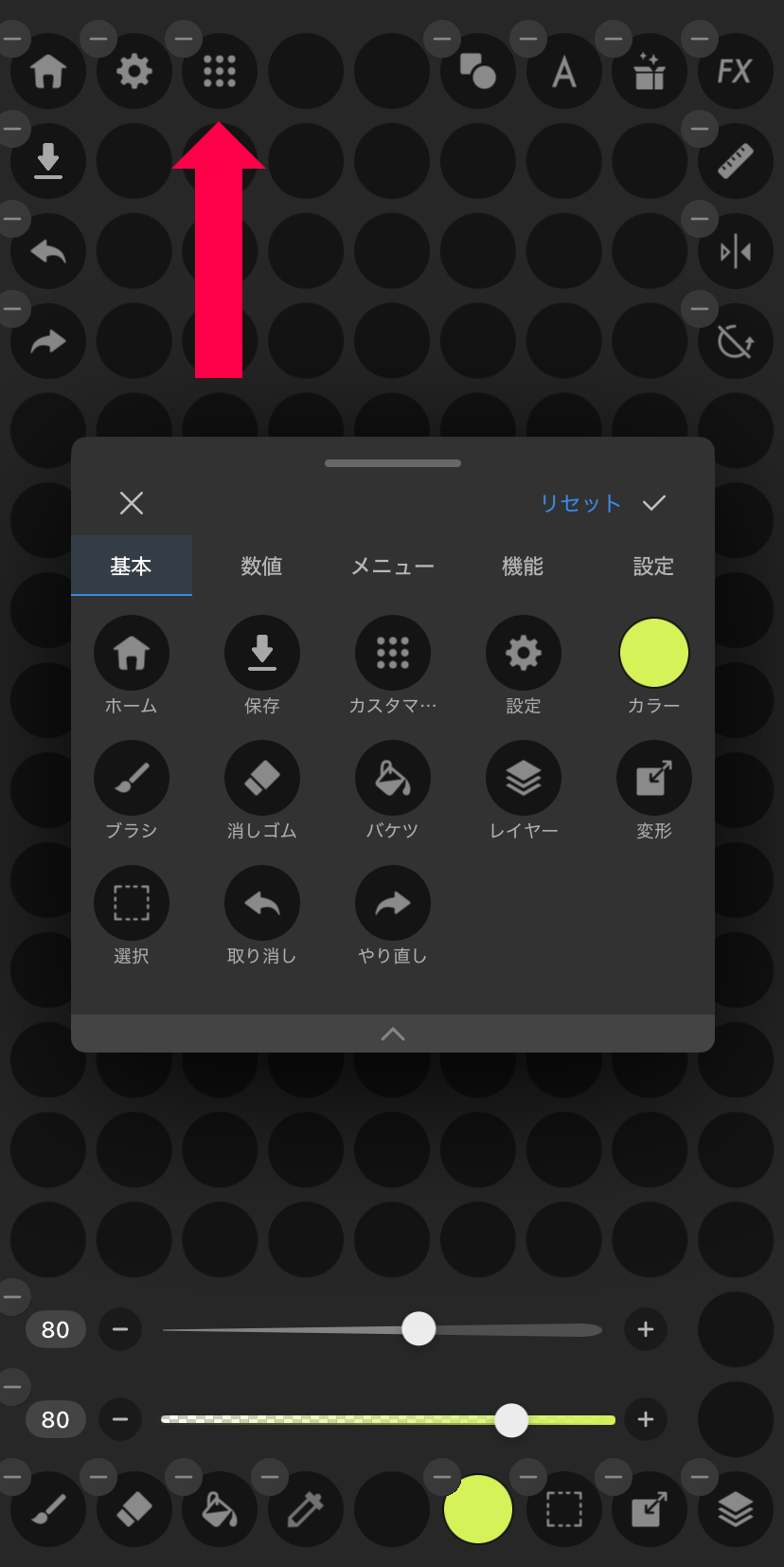The height and width of the screenshot is (1567, 784).
Task: Tap the ruler tool icon
Action: [735, 161]
